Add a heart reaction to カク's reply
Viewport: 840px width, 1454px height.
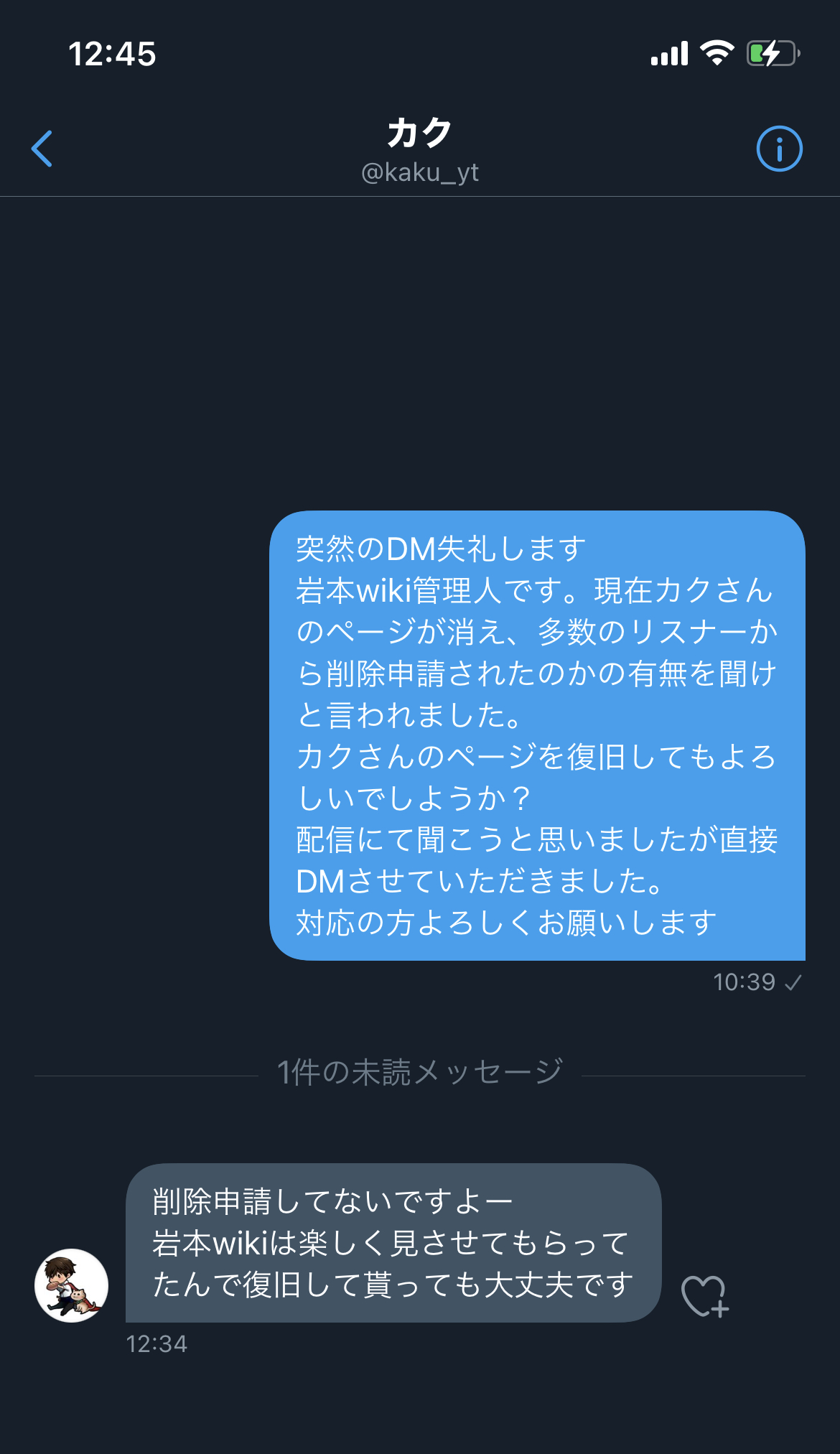(x=704, y=1296)
